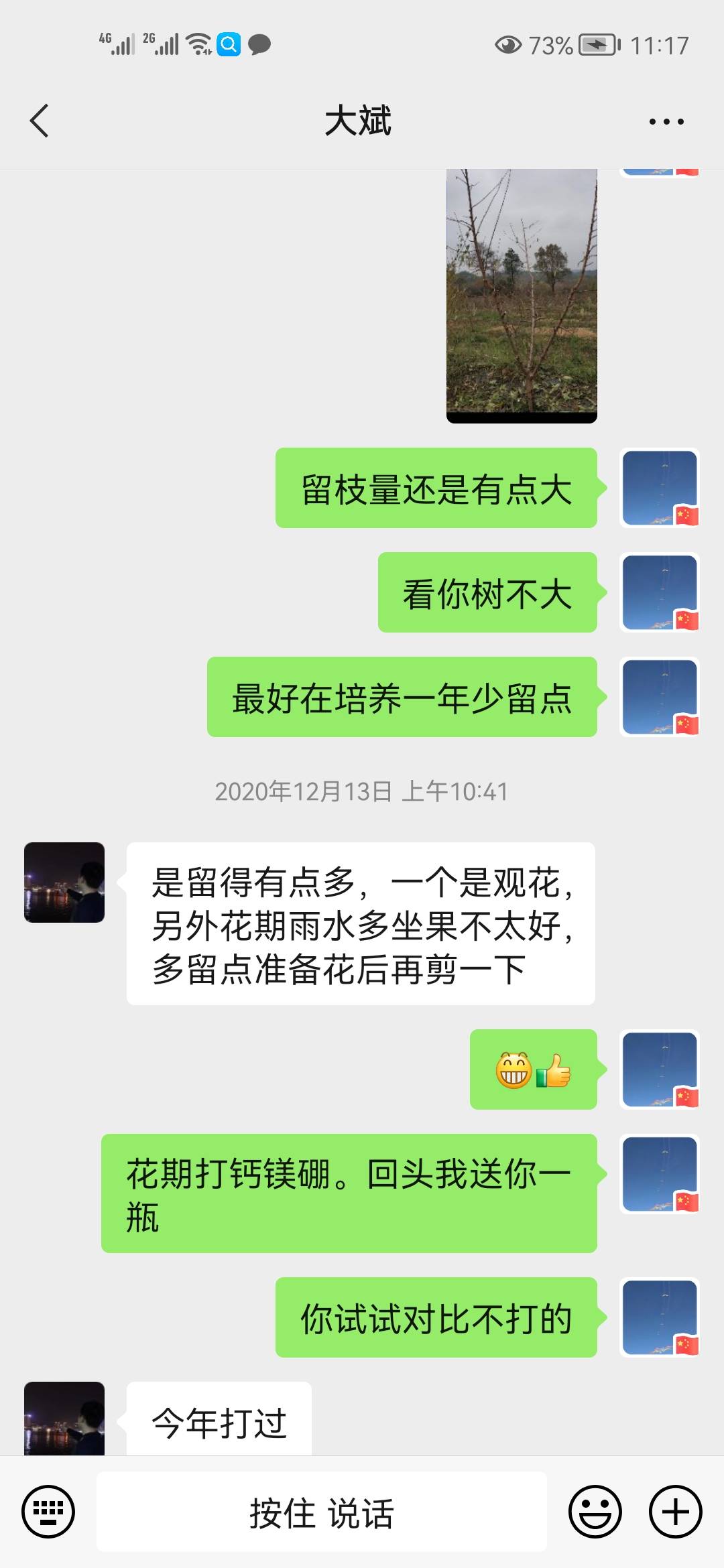Open the plus attachment menu
The image size is (724, 1568).
tap(676, 1512)
